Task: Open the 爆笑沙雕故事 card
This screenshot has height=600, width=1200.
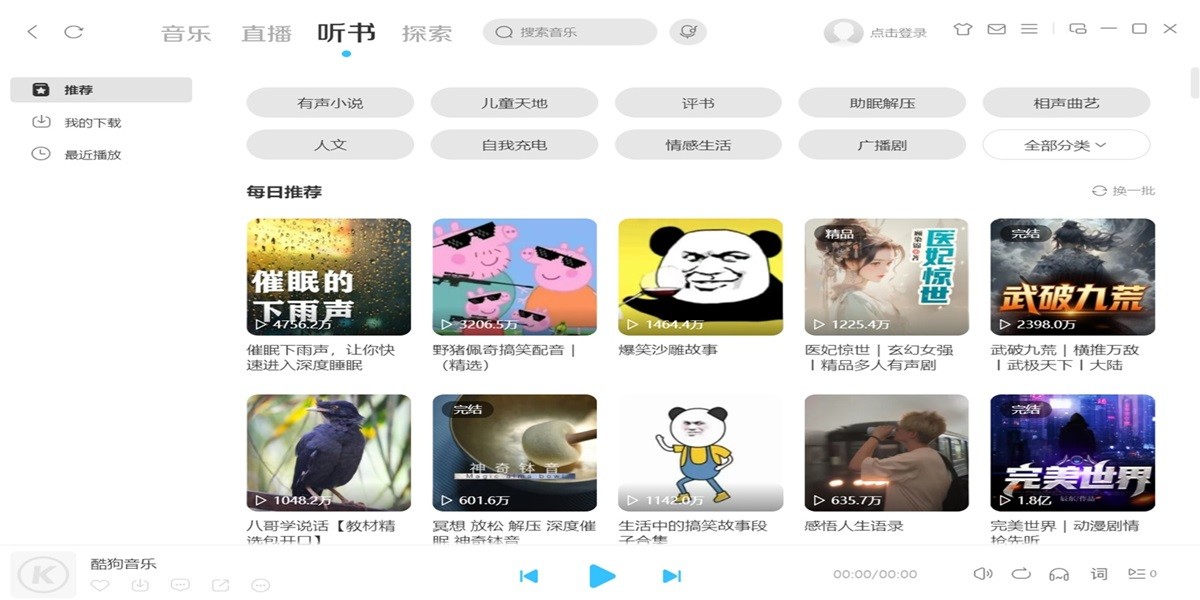Action: click(x=700, y=277)
